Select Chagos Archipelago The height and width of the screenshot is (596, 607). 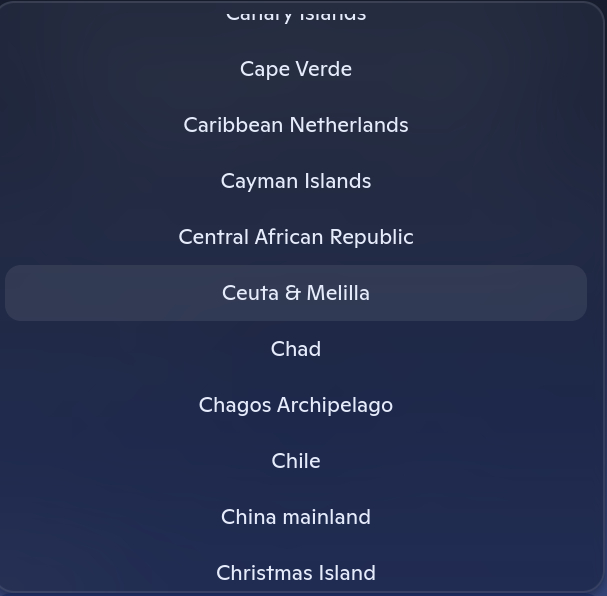coord(295,405)
